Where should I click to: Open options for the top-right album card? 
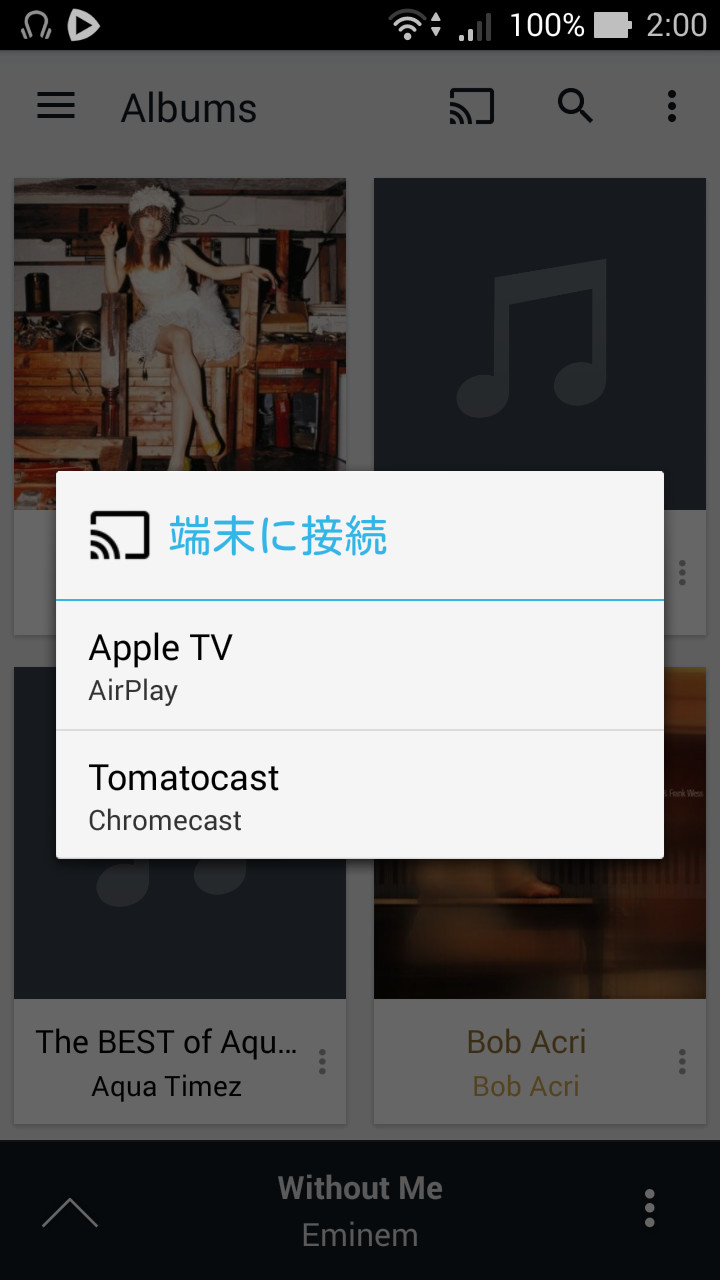click(682, 572)
